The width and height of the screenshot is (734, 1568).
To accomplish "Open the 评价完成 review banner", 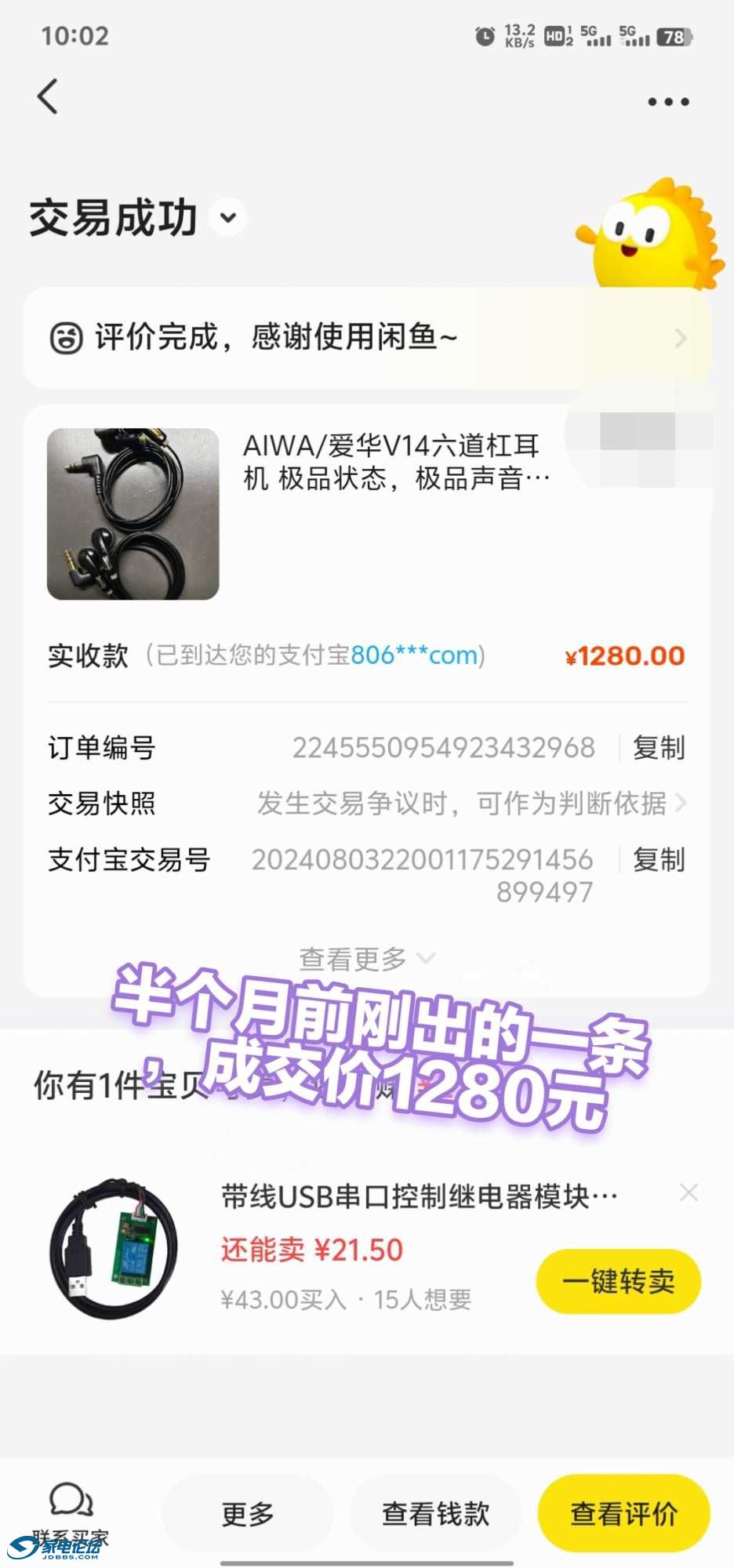I will point(367,338).
